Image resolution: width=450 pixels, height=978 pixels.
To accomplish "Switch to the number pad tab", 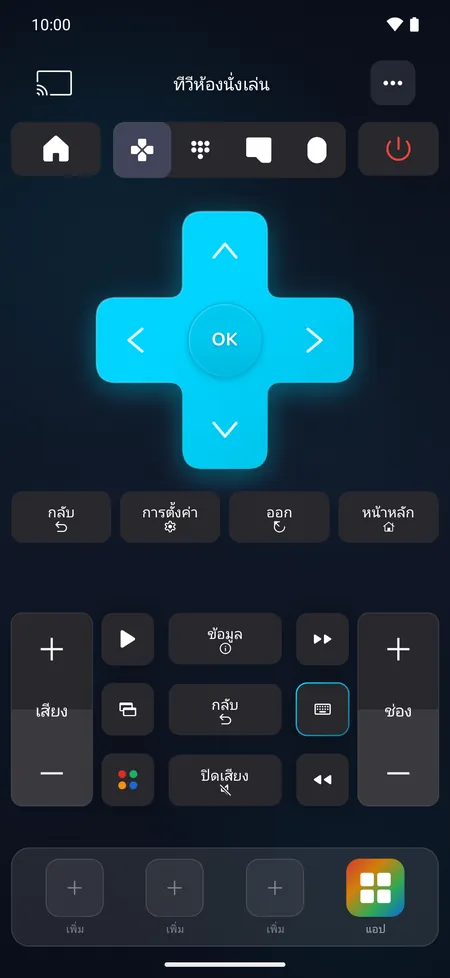I will coord(200,150).
